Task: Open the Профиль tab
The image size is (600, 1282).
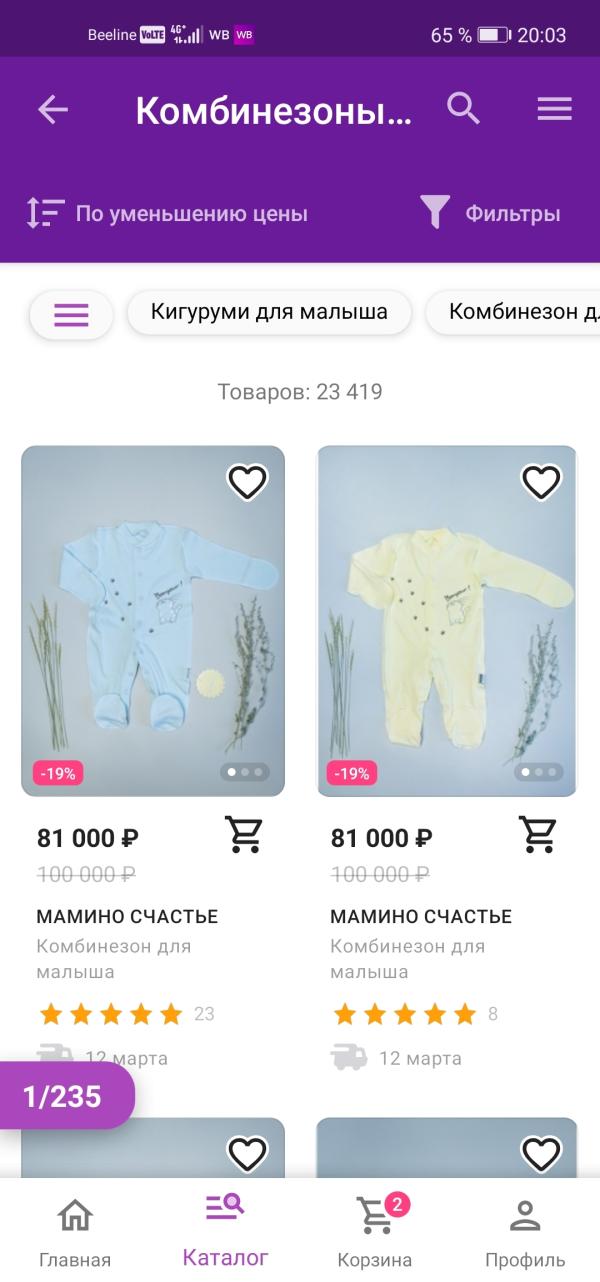Action: coord(525,1232)
